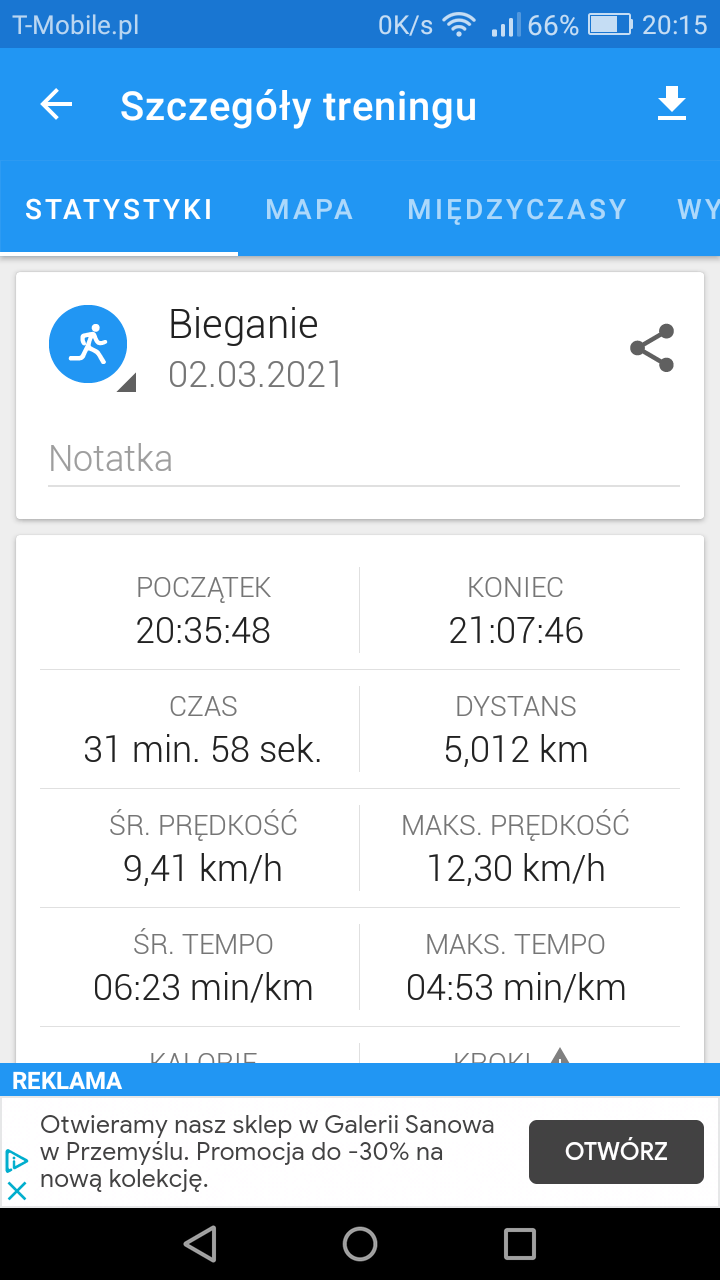Open recent apps from navigation bar
This screenshot has width=720, height=1280.
520,1244
